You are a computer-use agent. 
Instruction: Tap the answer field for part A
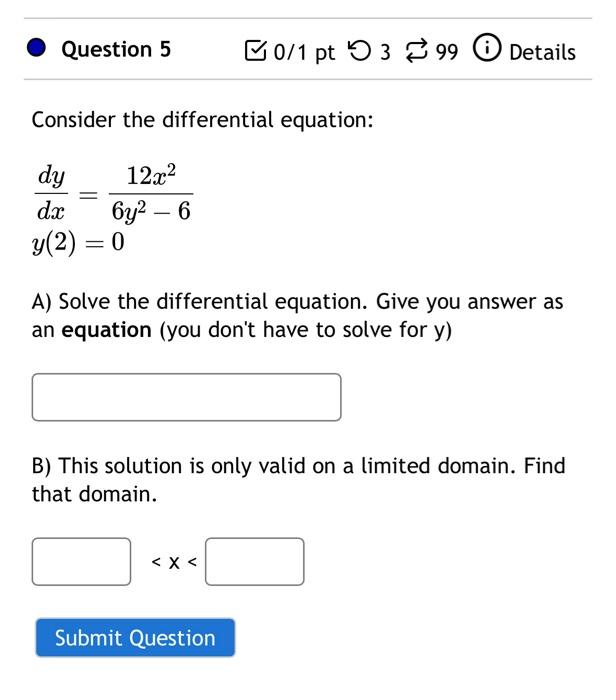pyautogui.click(x=186, y=397)
